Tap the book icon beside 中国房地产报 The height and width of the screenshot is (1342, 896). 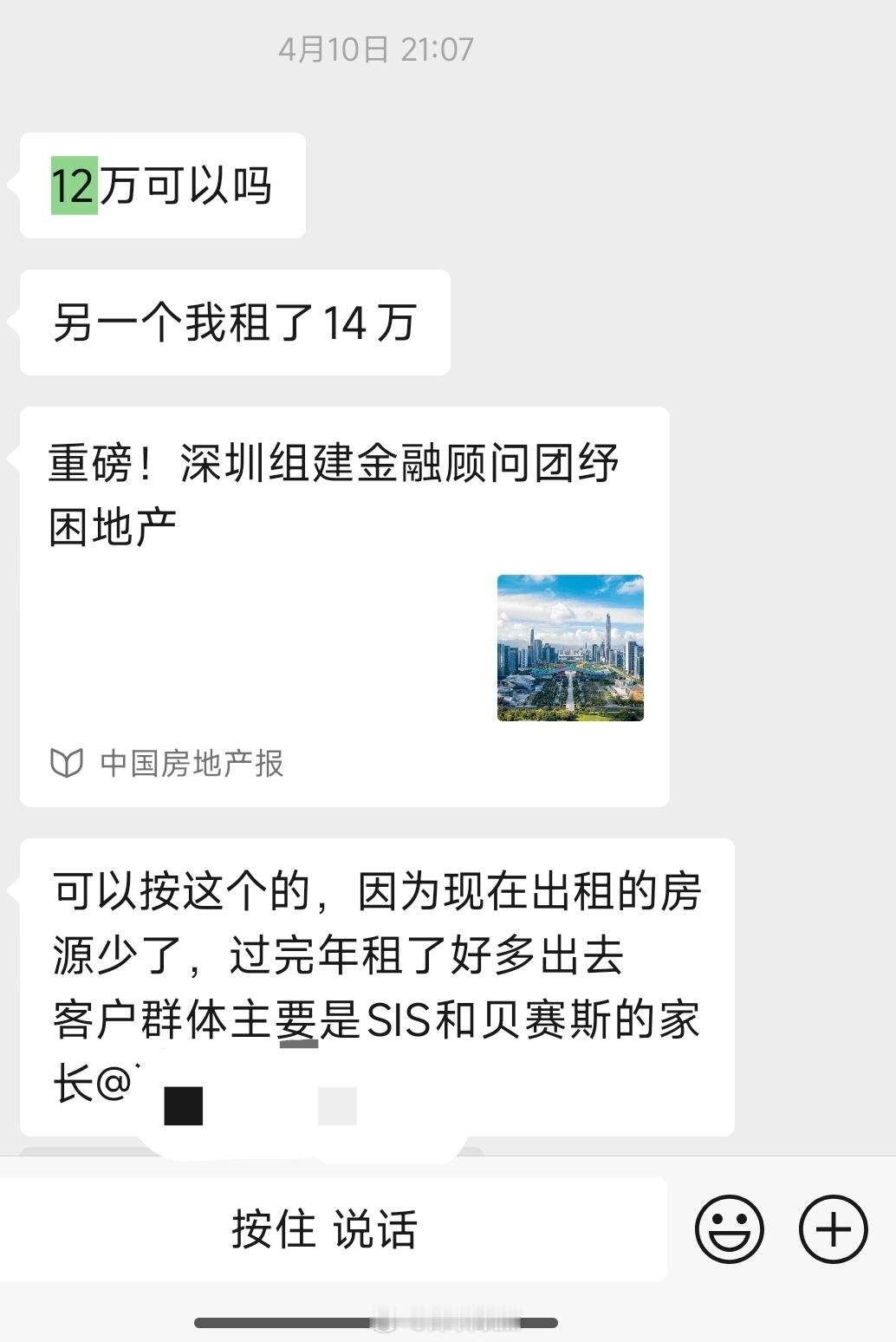pyautogui.click(x=68, y=763)
